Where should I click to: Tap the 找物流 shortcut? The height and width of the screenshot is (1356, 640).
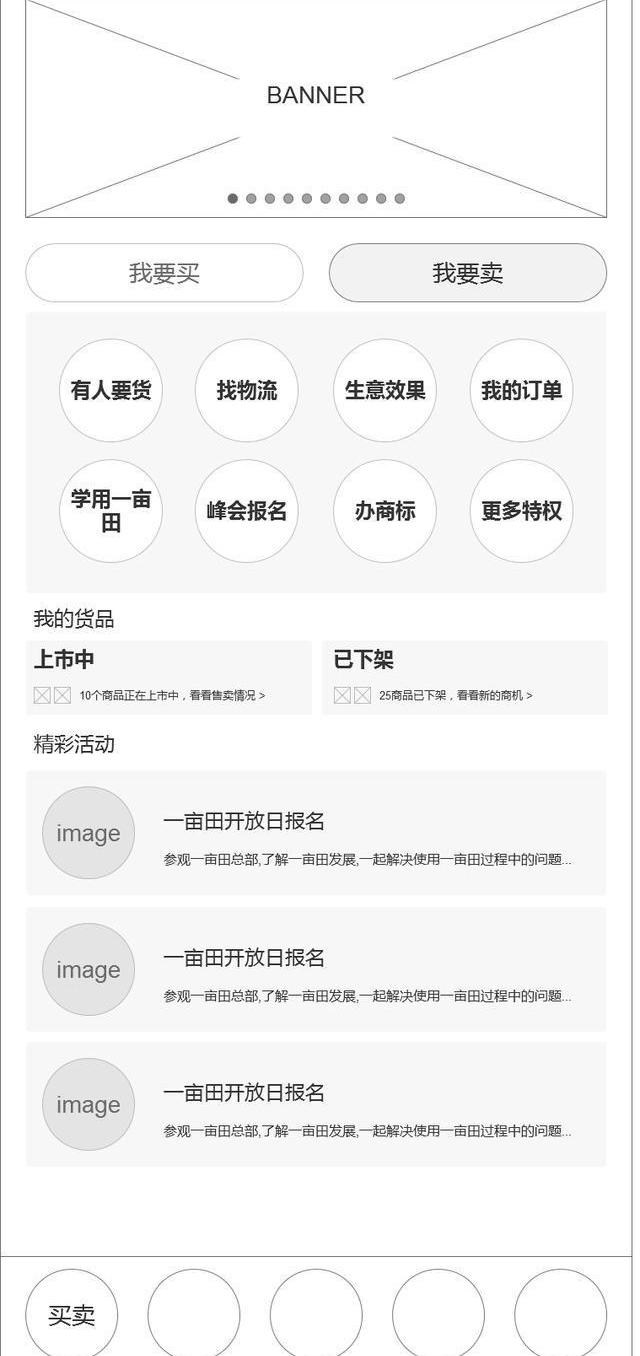coord(247,391)
